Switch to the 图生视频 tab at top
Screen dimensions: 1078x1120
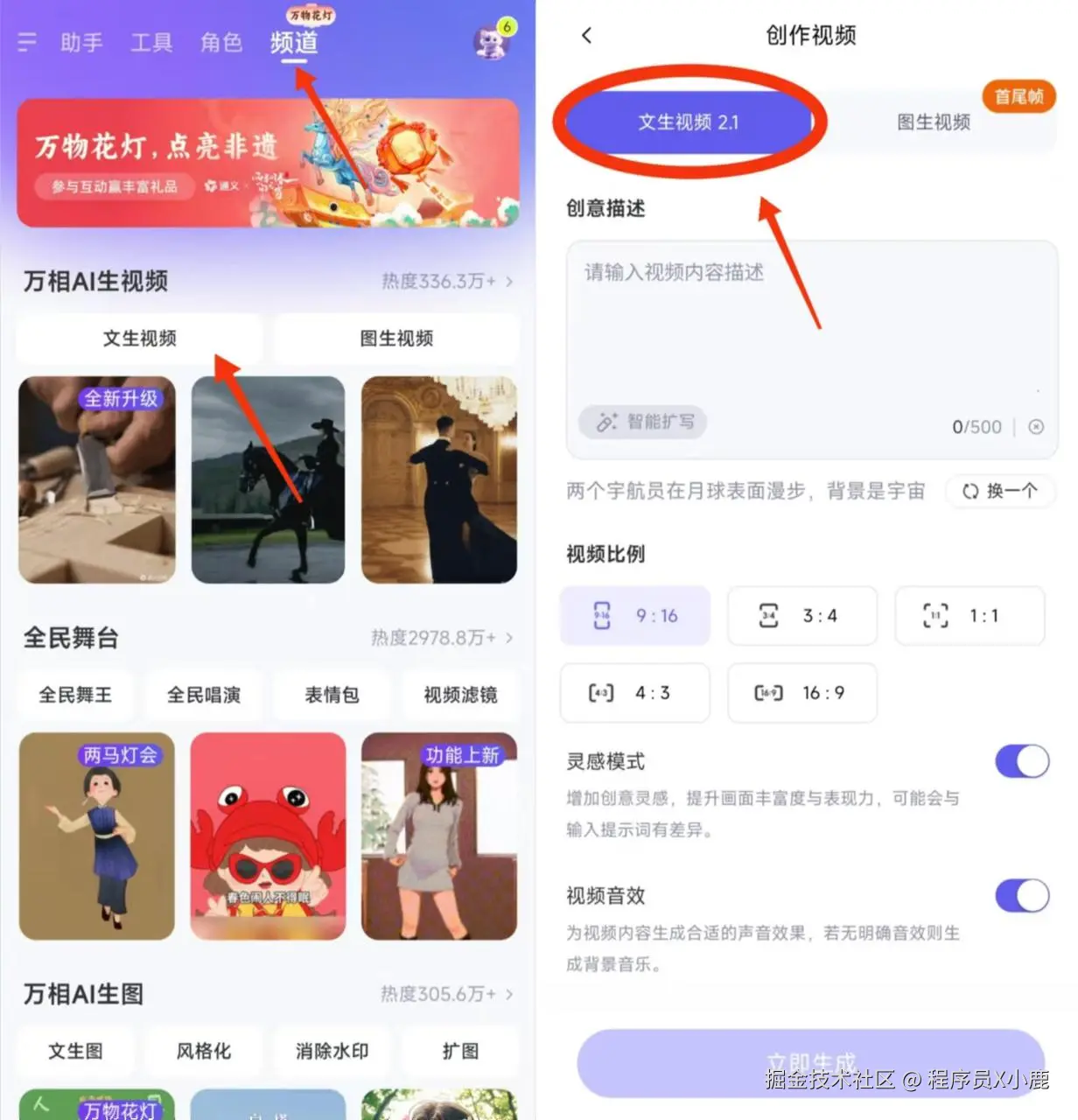934,122
